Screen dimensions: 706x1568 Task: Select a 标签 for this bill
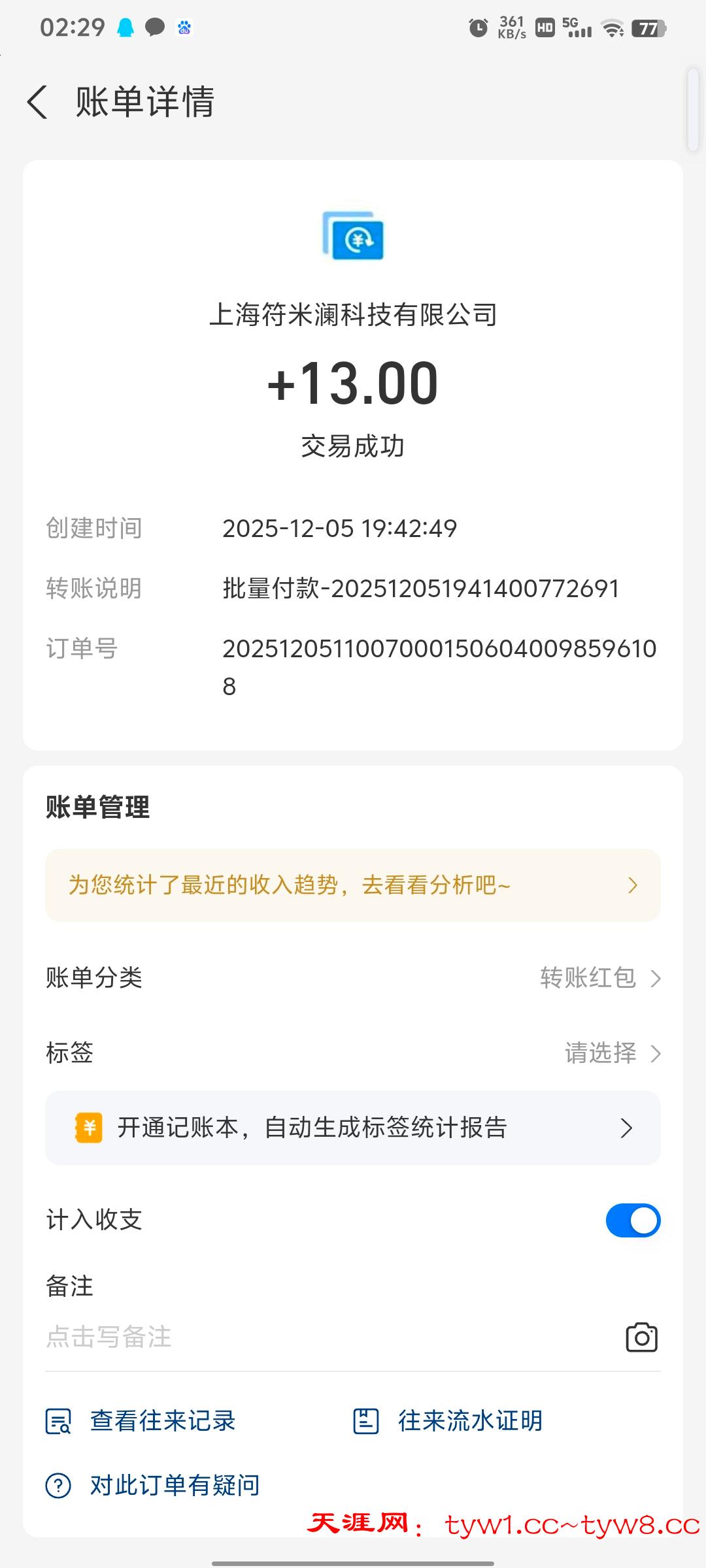coord(612,1053)
